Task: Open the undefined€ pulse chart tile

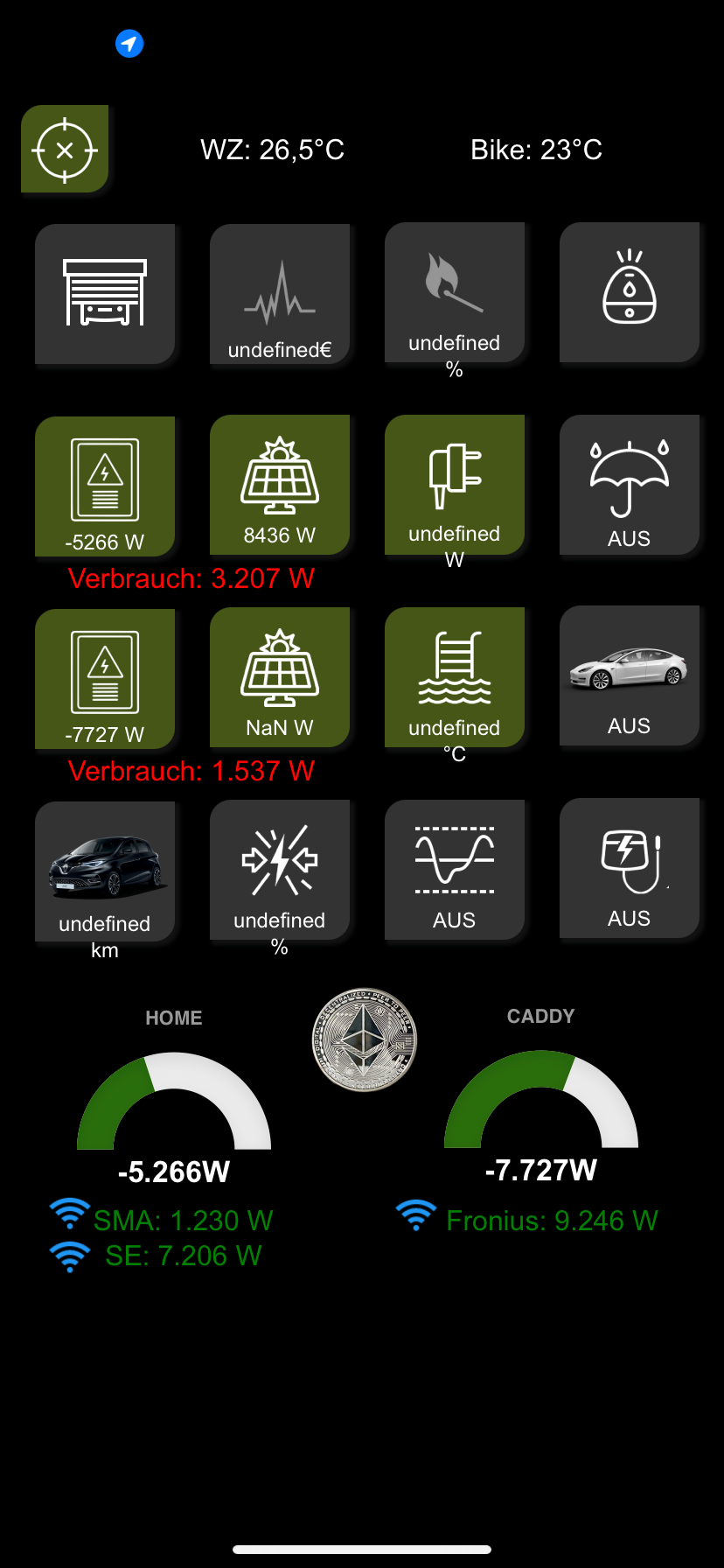Action: click(280, 294)
